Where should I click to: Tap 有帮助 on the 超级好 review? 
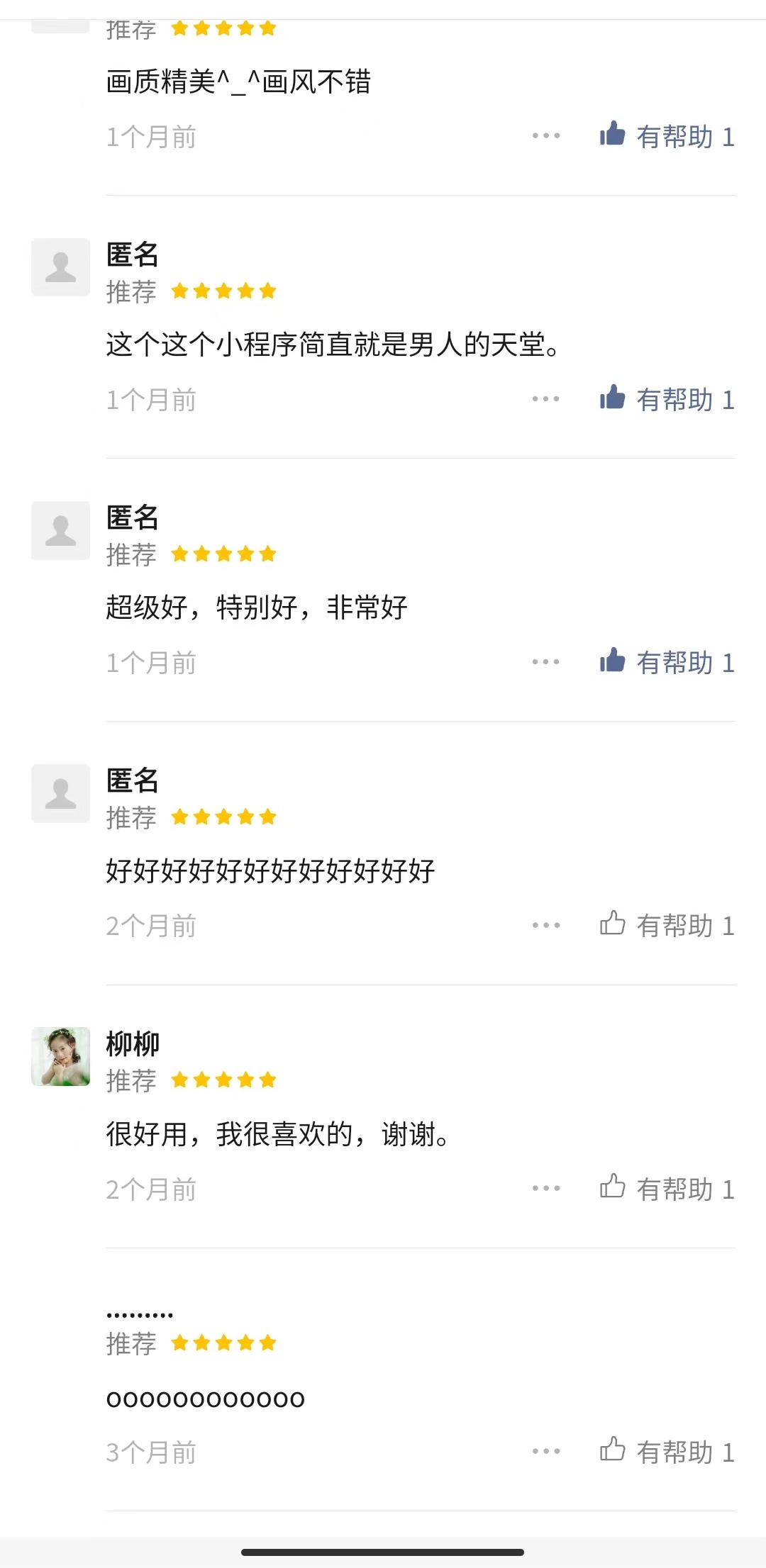[666, 662]
